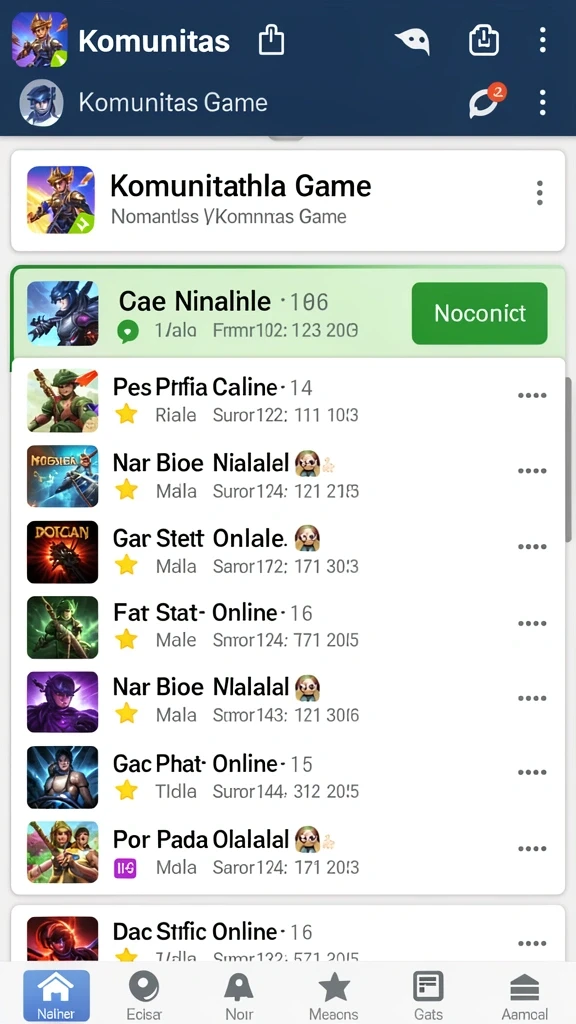This screenshot has width=576, height=1024.
Task: Switch to the Ecisa tab
Action: tap(144, 995)
